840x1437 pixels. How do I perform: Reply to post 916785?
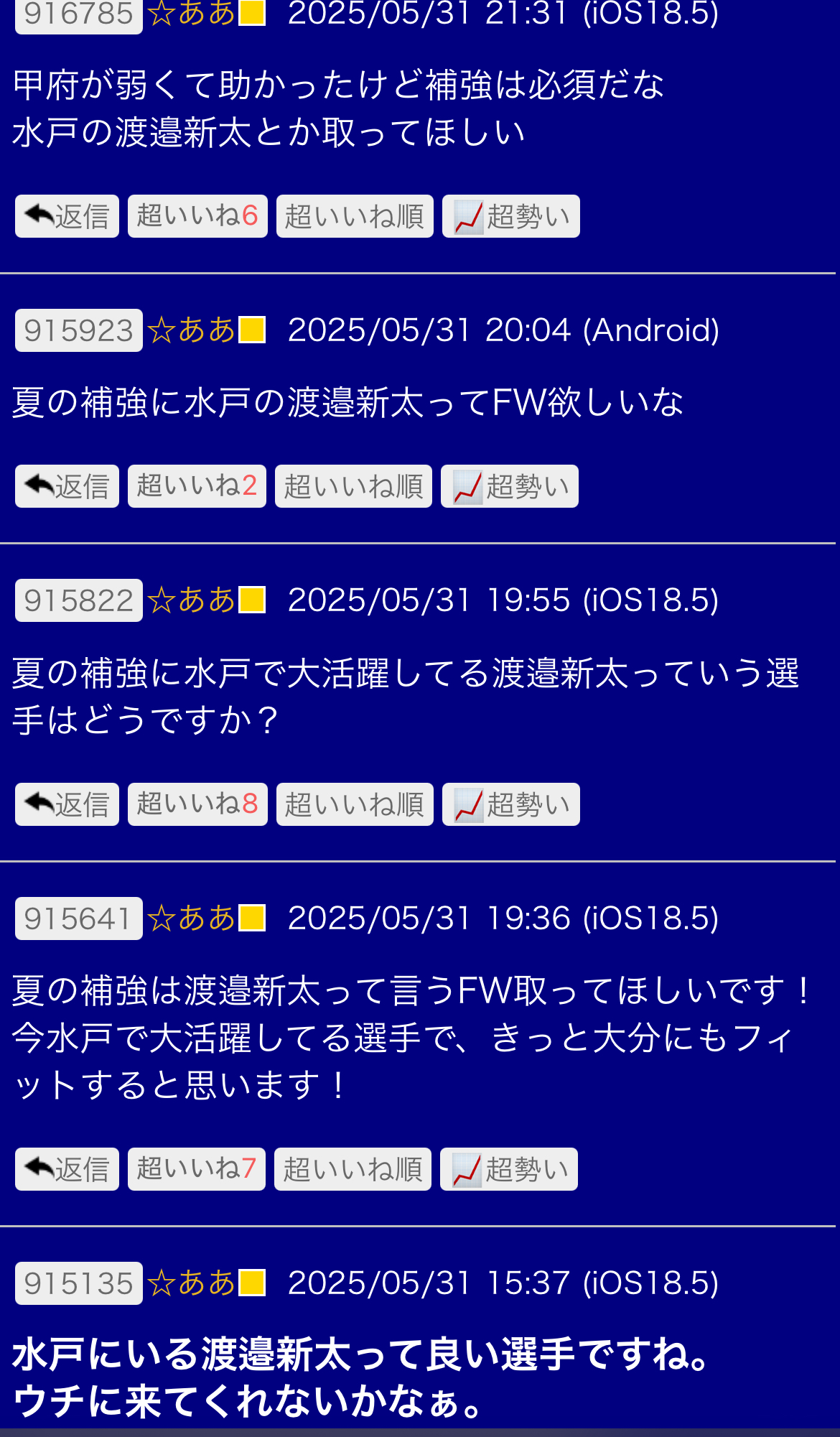pos(67,216)
